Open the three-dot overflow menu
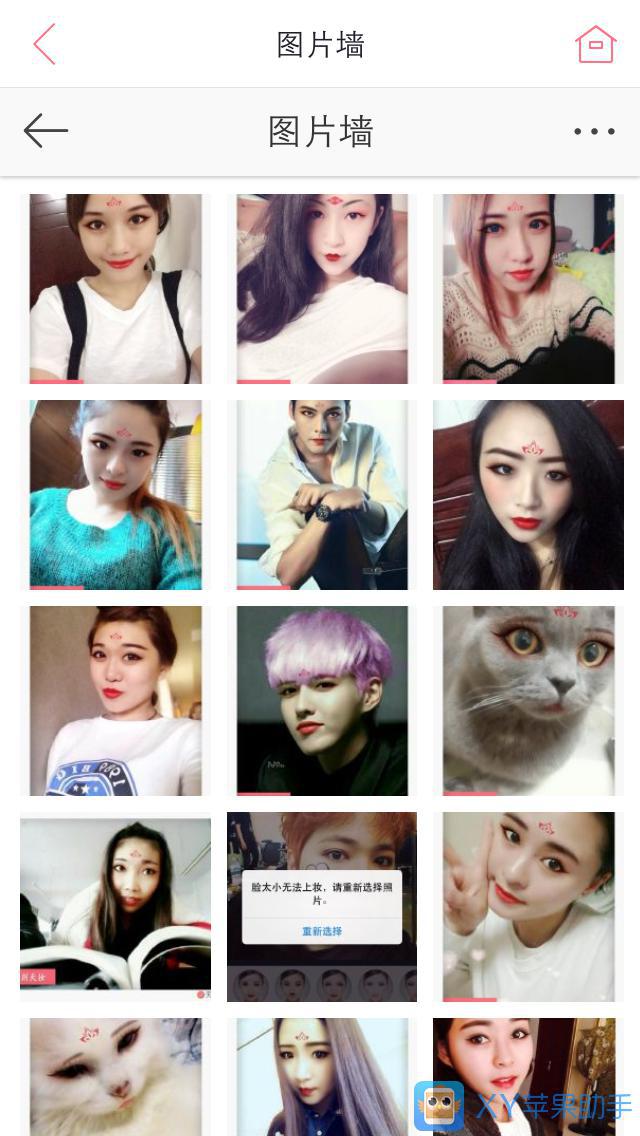The image size is (640, 1136). pyautogui.click(x=594, y=131)
